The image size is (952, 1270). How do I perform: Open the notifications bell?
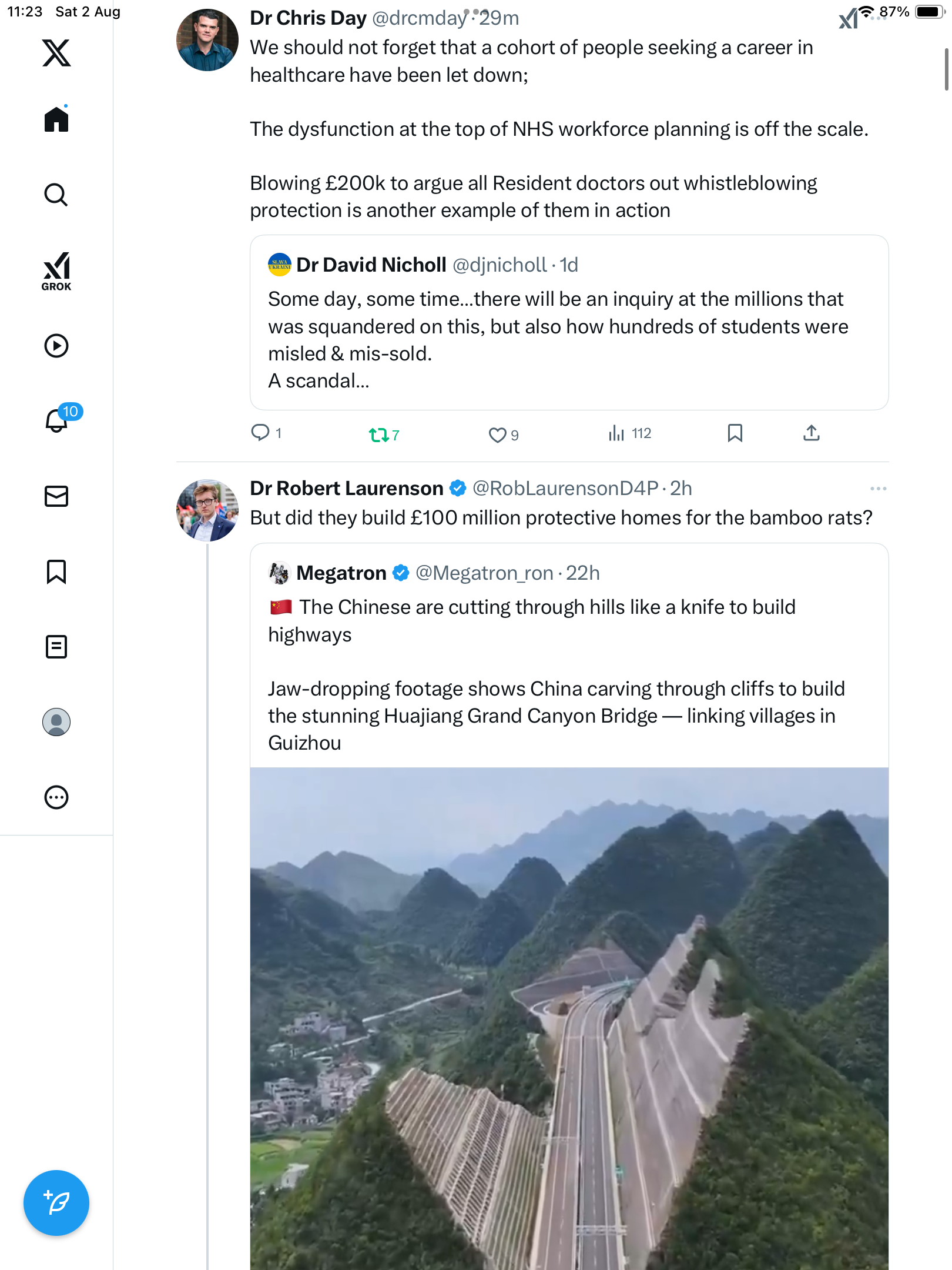[x=56, y=421]
